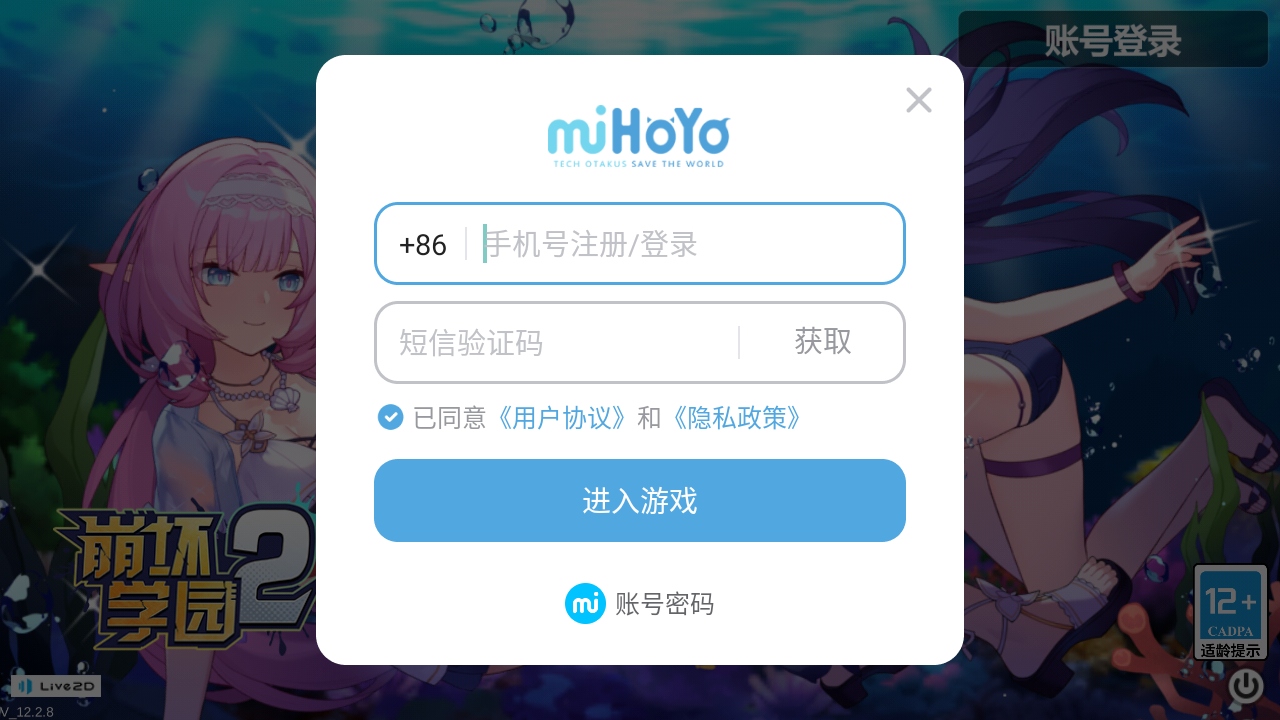This screenshot has width=1280, height=720.
Task: Select the +86 country code
Action: pos(422,244)
